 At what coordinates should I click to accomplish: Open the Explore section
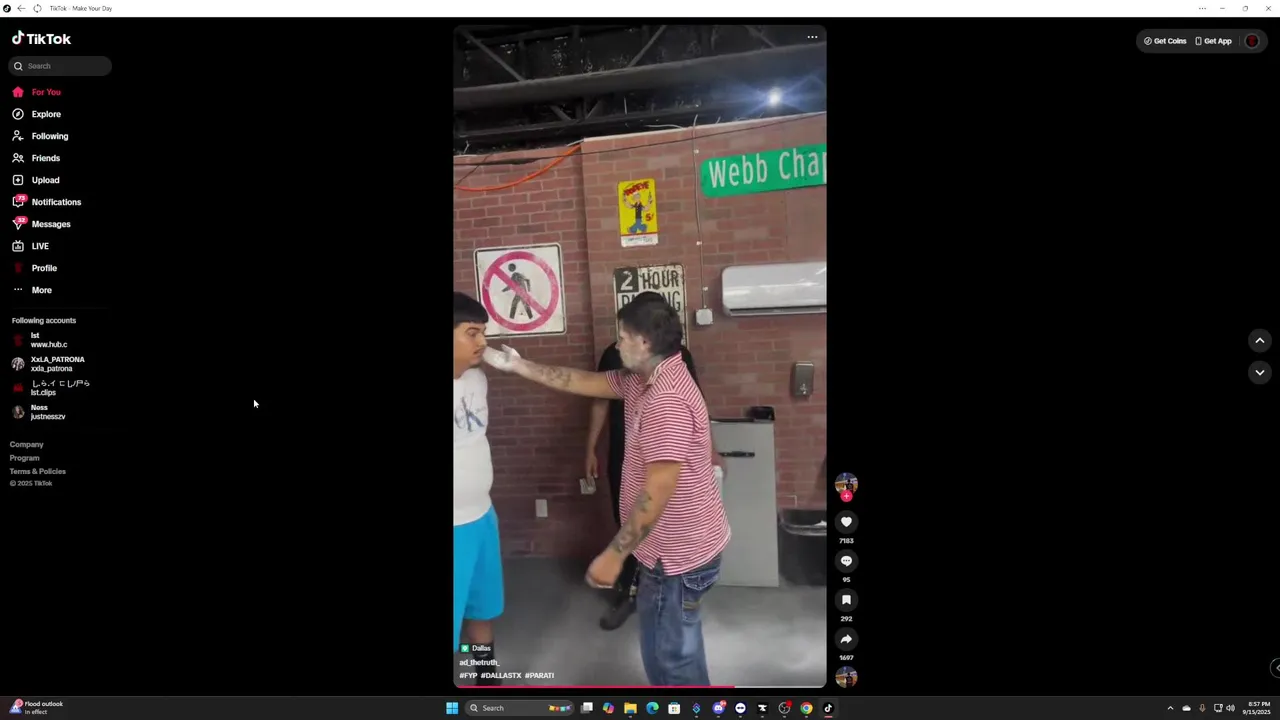(x=45, y=114)
